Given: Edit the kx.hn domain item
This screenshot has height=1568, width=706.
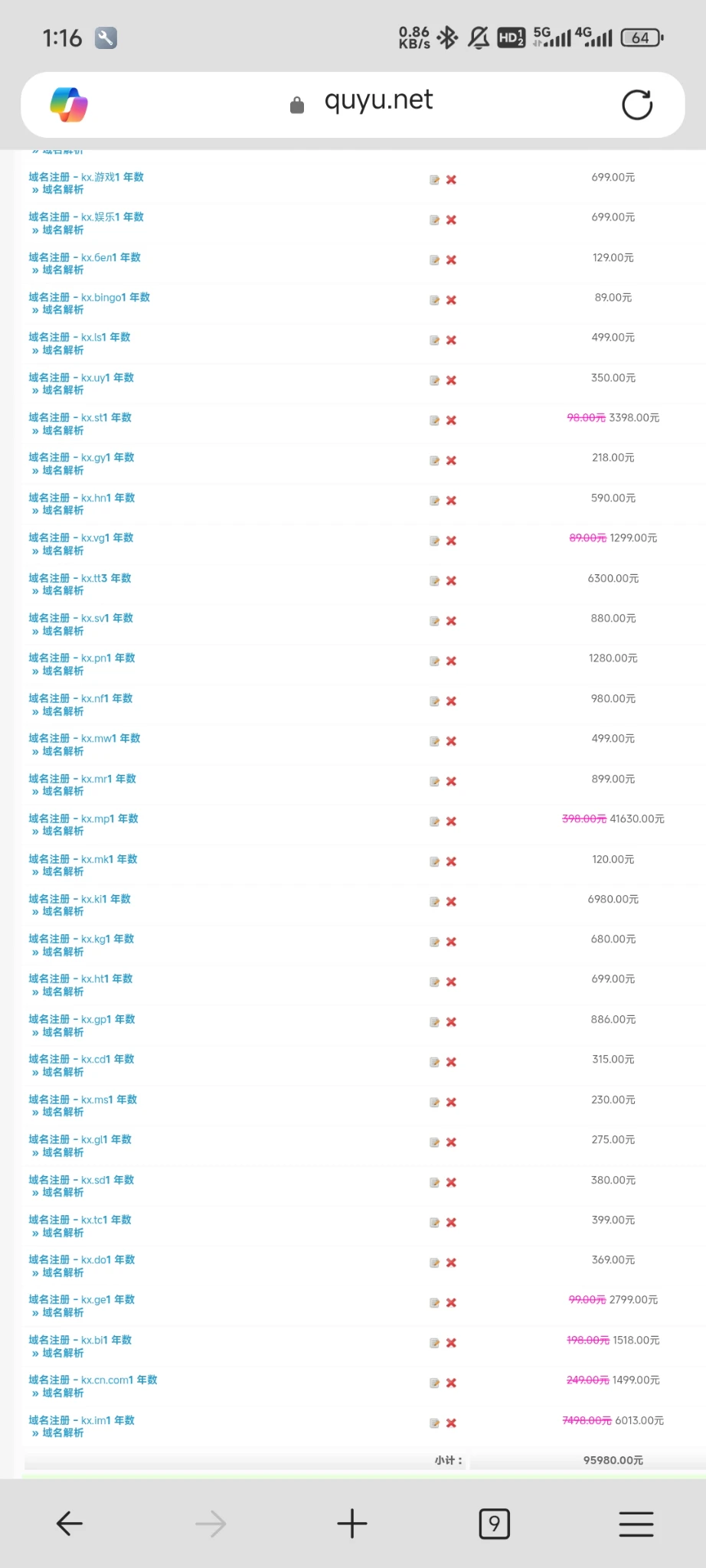Looking at the screenshot, I should (x=434, y=501).
